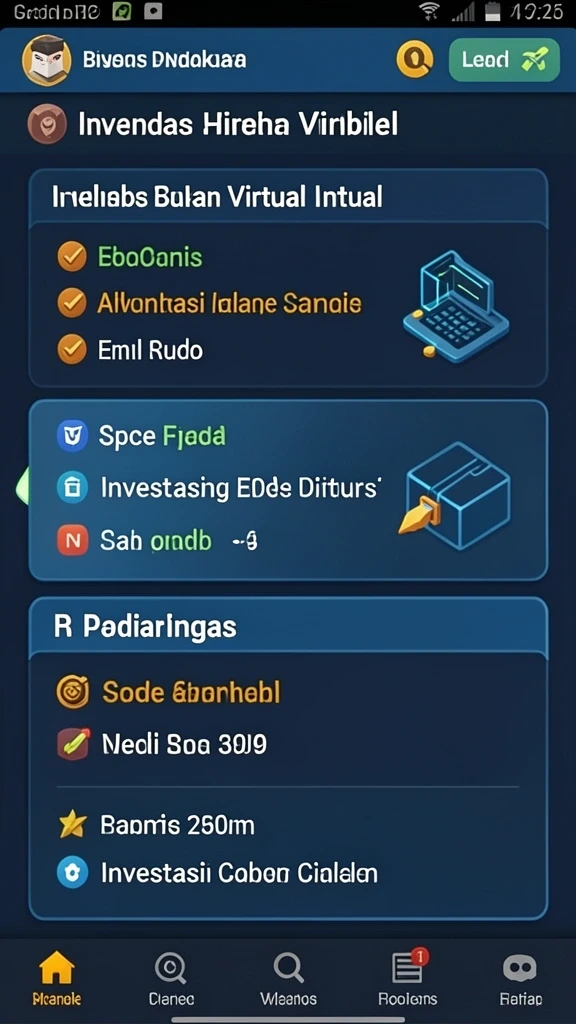Tap the yellow search icon in header
Screen dimensions: 576x1024
[x=415, y=59]
